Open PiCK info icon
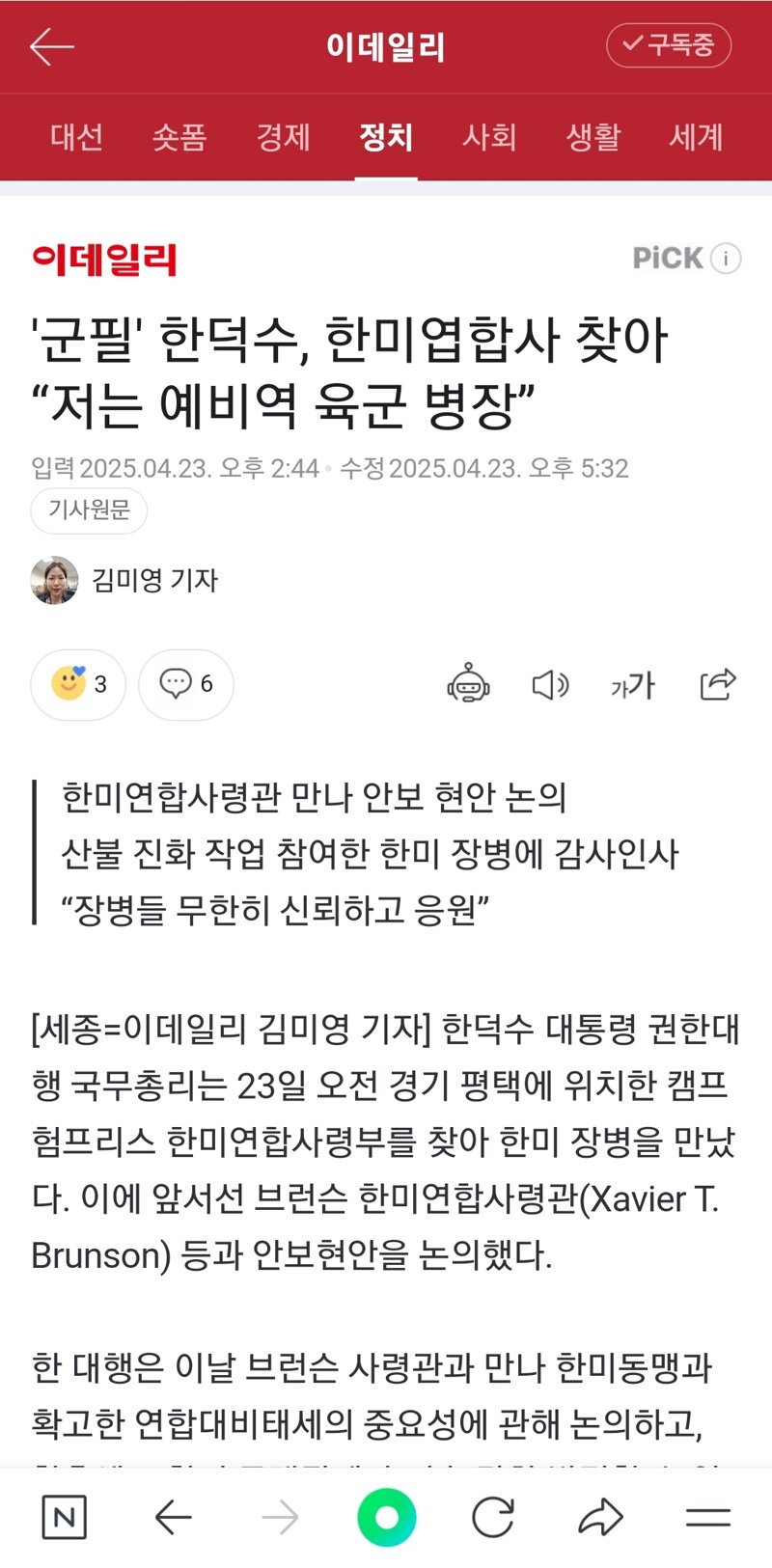772x1568 pixels. point(726,259)
